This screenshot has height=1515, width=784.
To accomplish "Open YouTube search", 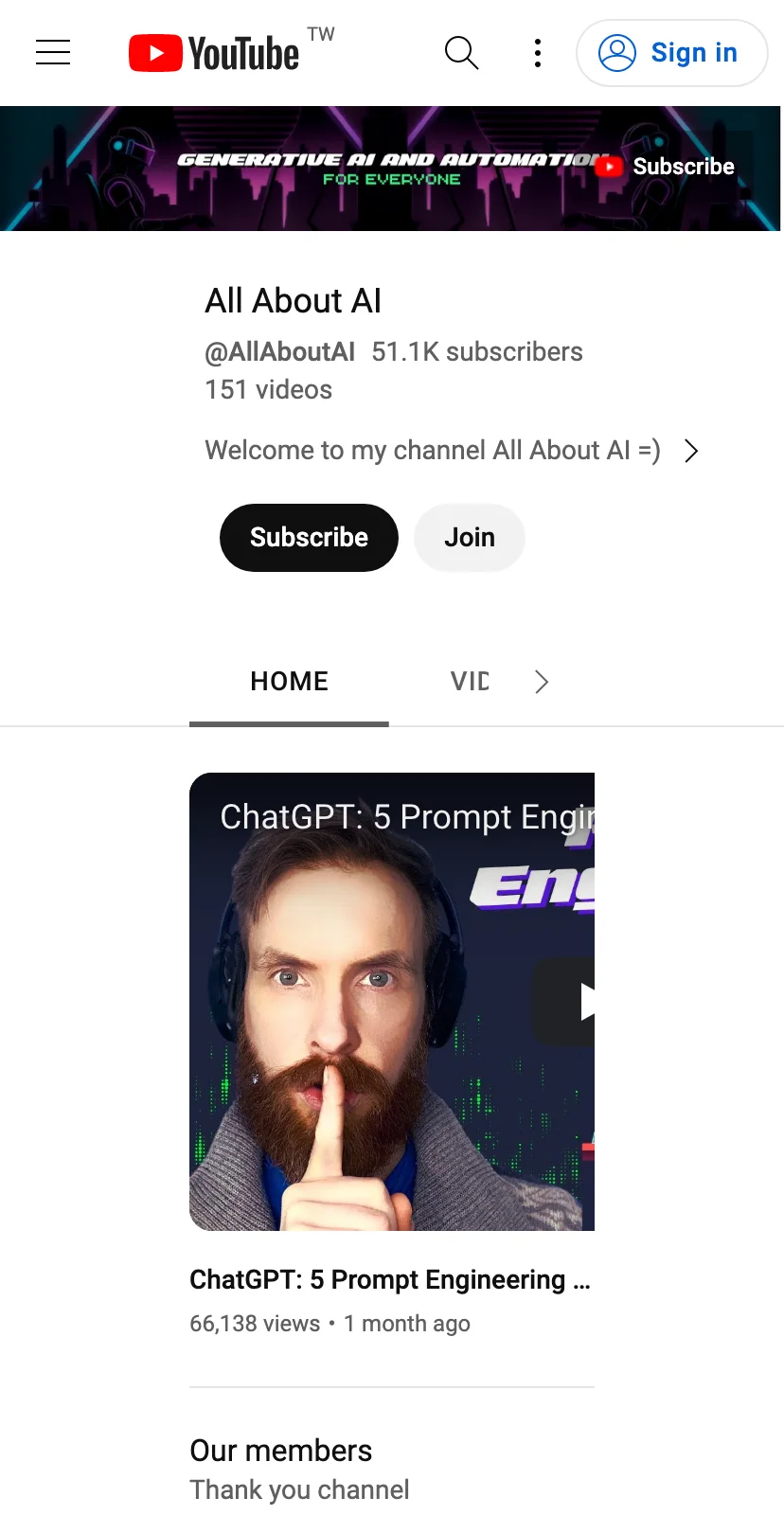I will pos(461,53).
